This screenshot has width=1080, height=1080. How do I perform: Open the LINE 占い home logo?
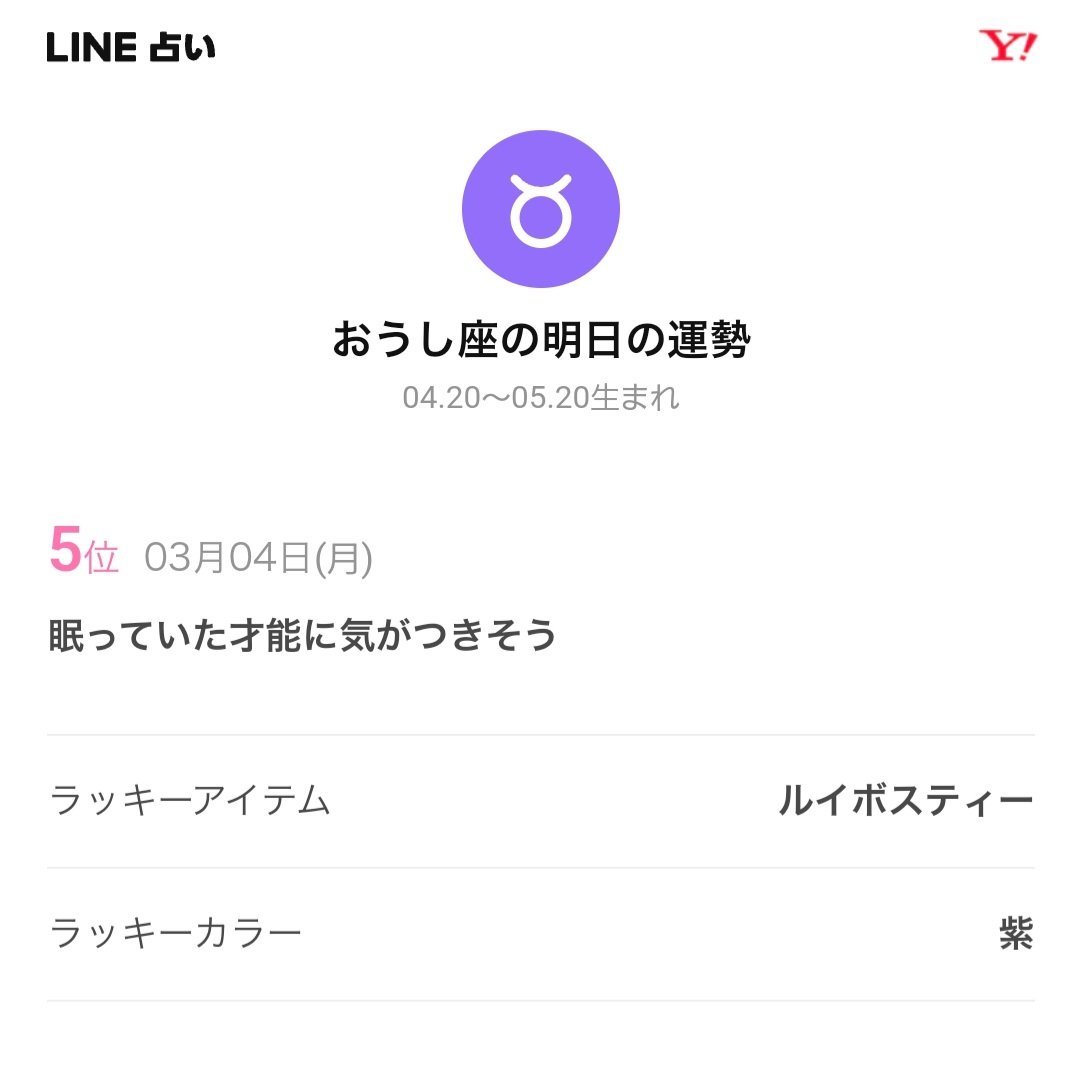(x=131, y=48)
